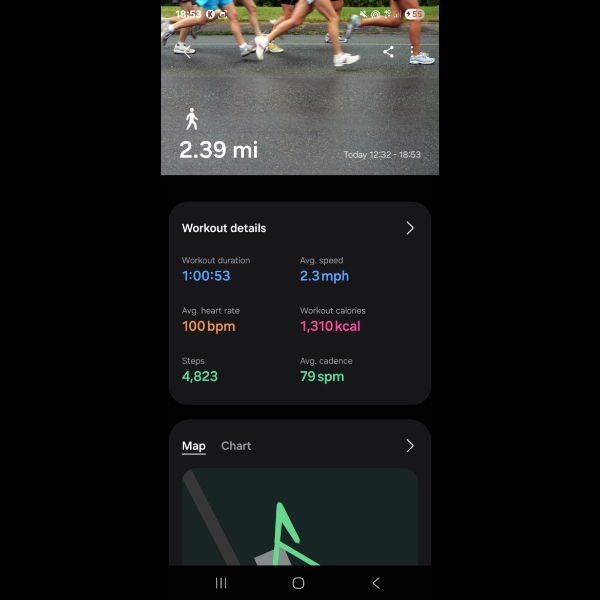Share this walking workout
This screenshot has width=600, height=600.
coord(388,52)
